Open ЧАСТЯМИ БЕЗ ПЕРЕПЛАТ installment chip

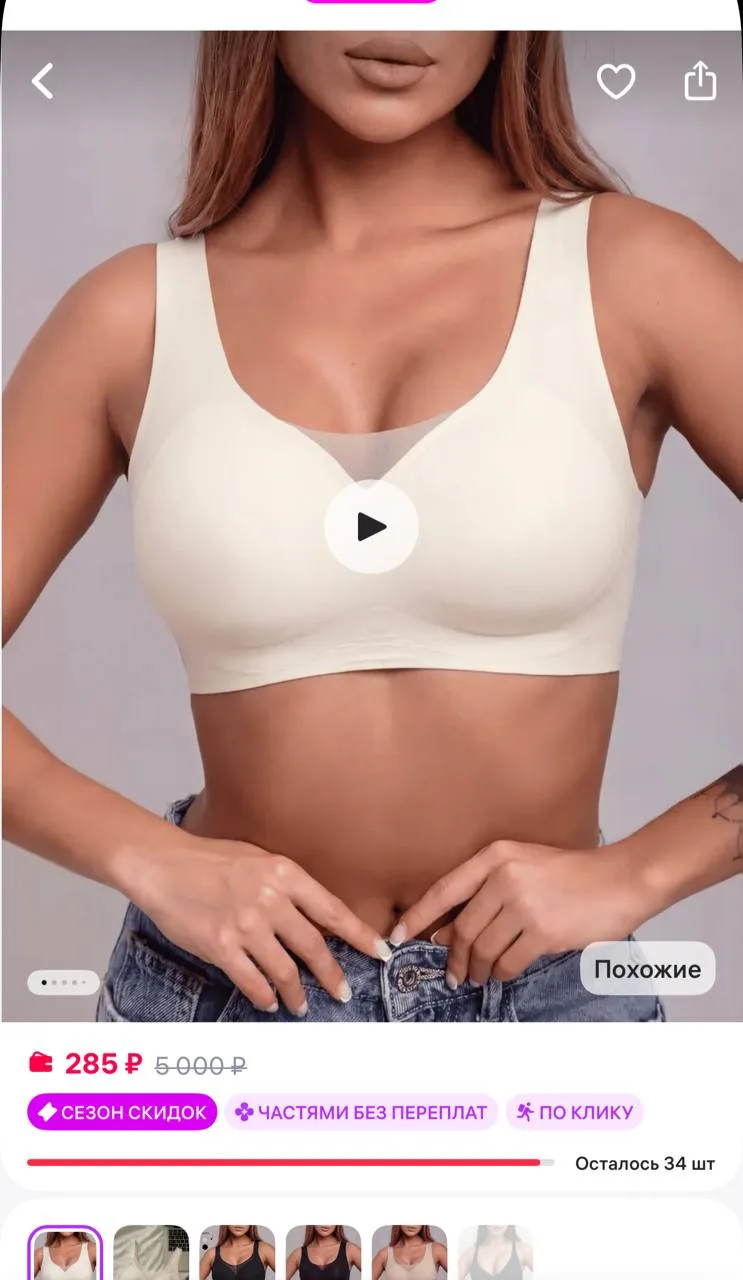361,1112
